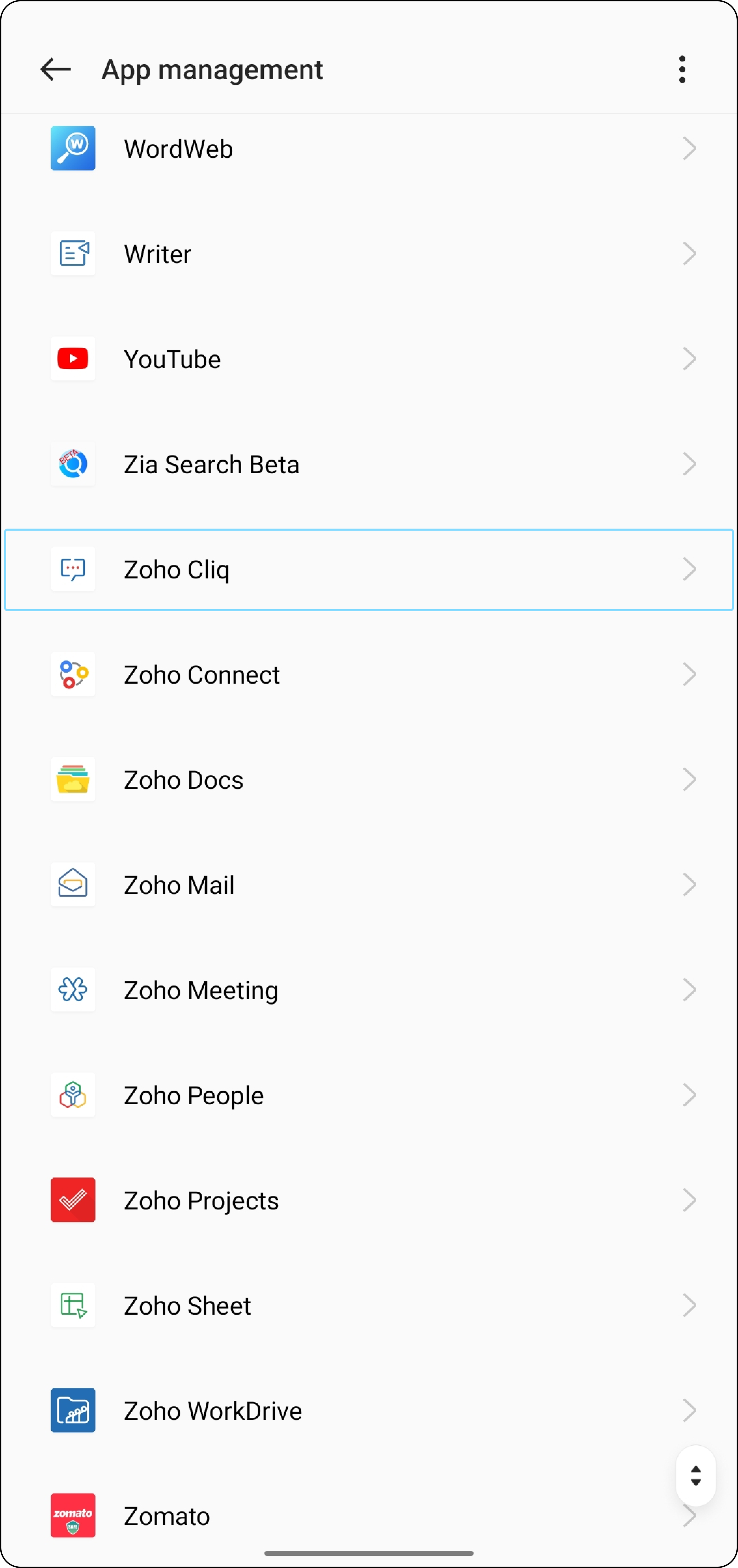Screen dimensions: 738x1568
Task: Select the Zoho People row
Action: [x=369, y=1096]
